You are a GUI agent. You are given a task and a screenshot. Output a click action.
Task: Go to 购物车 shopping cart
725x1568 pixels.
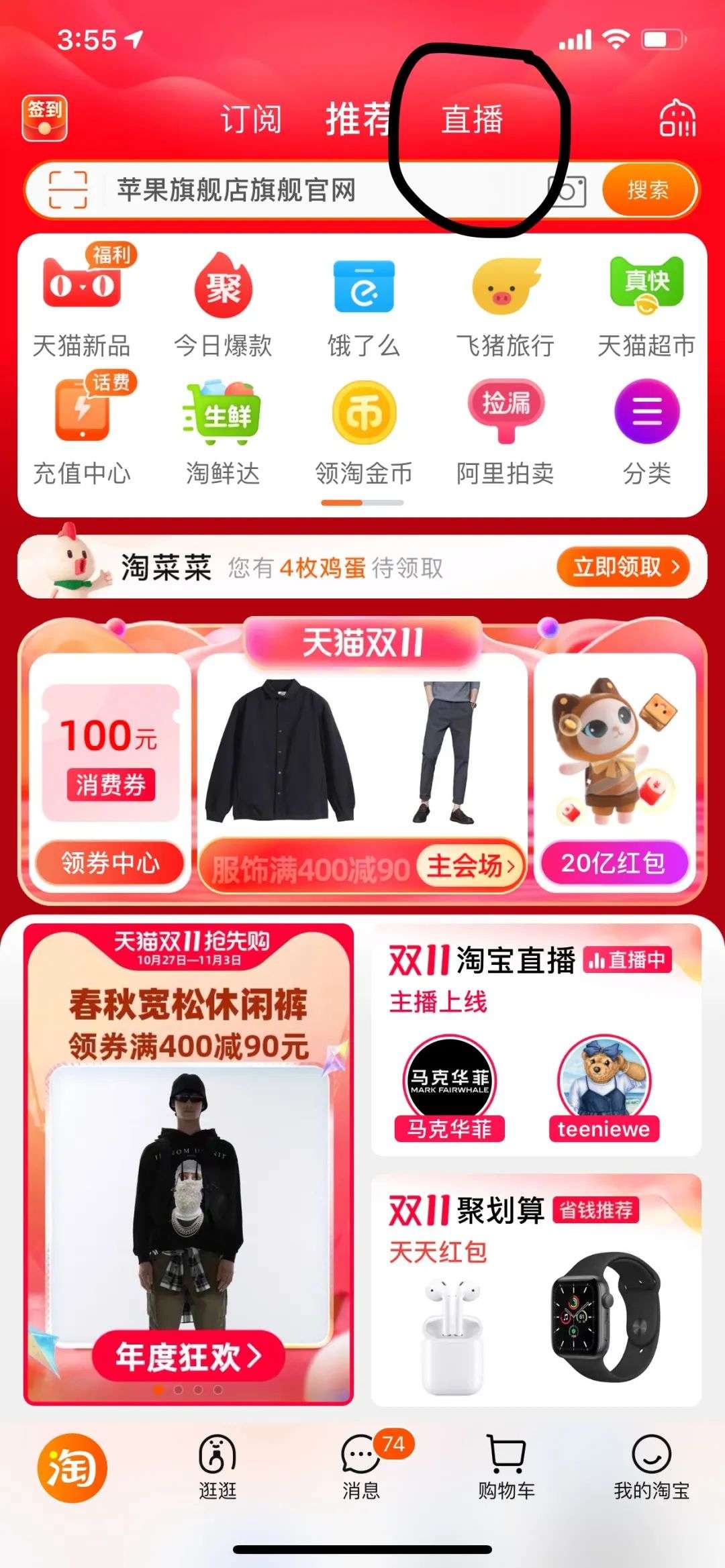506,1467
